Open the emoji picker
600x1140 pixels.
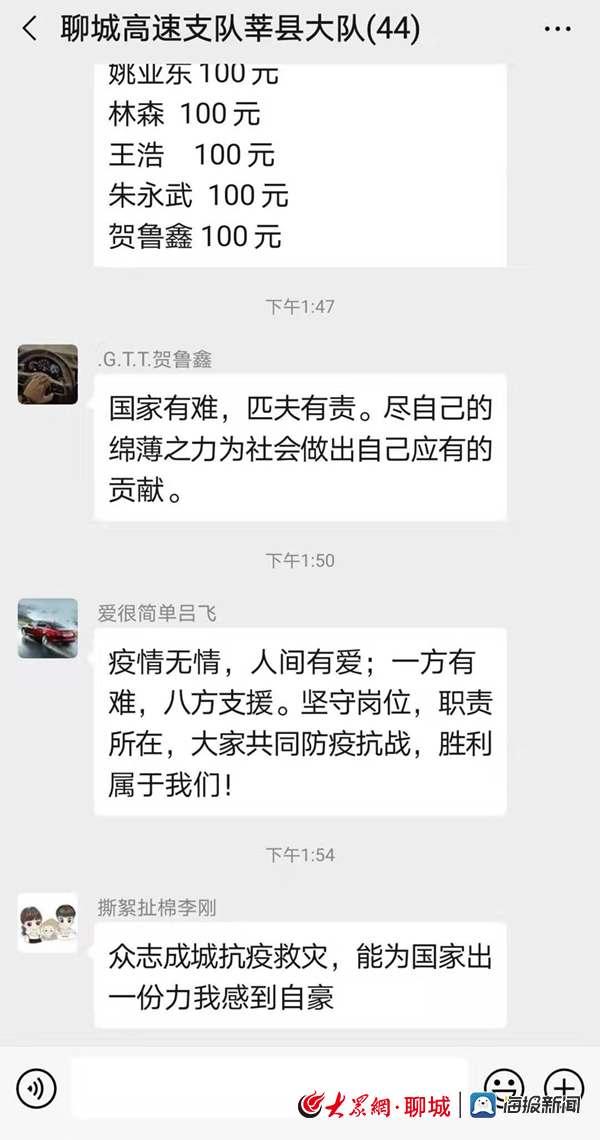click(503, 1086)
